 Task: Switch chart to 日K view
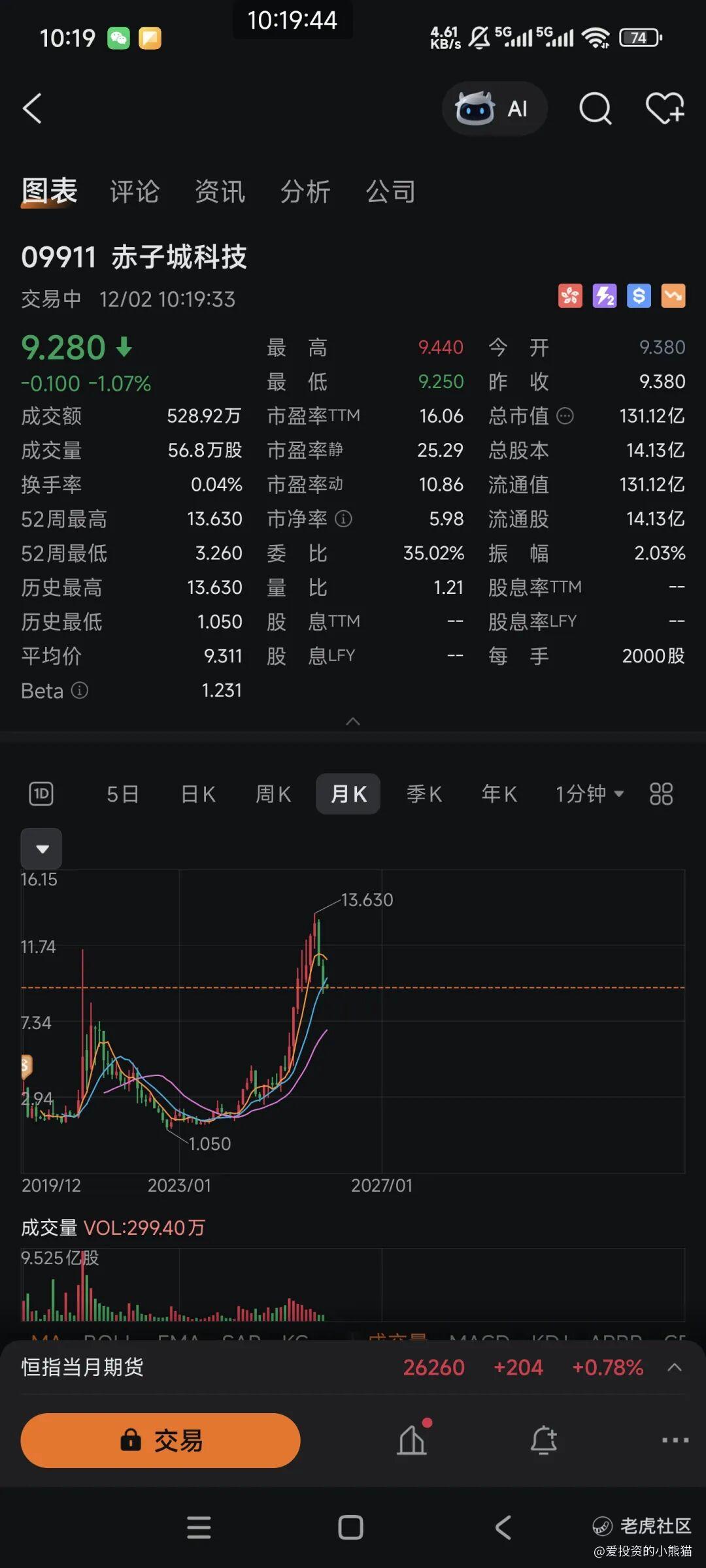click(x=198, y=794)
